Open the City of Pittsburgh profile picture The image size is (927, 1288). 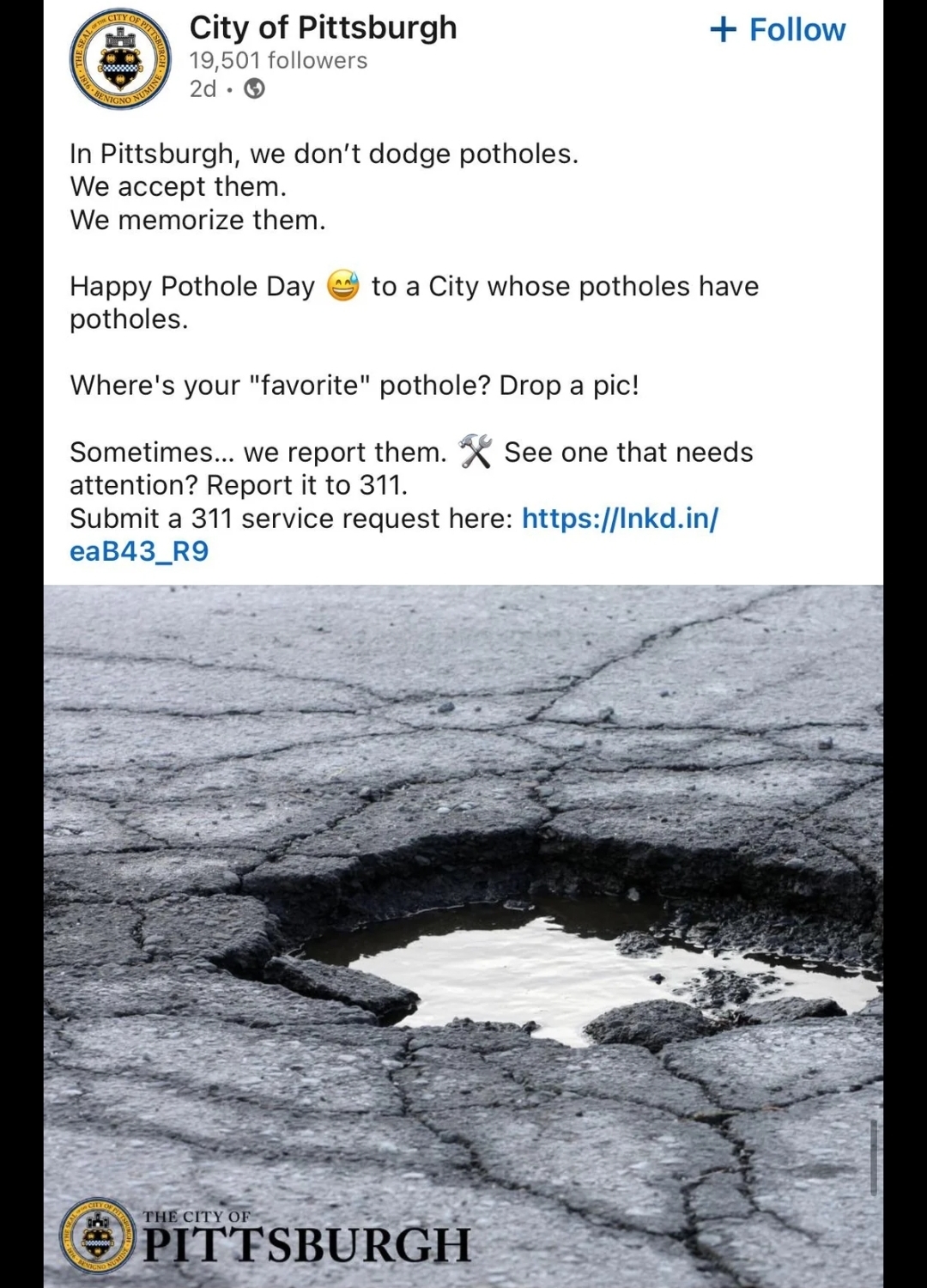point(121,60)
